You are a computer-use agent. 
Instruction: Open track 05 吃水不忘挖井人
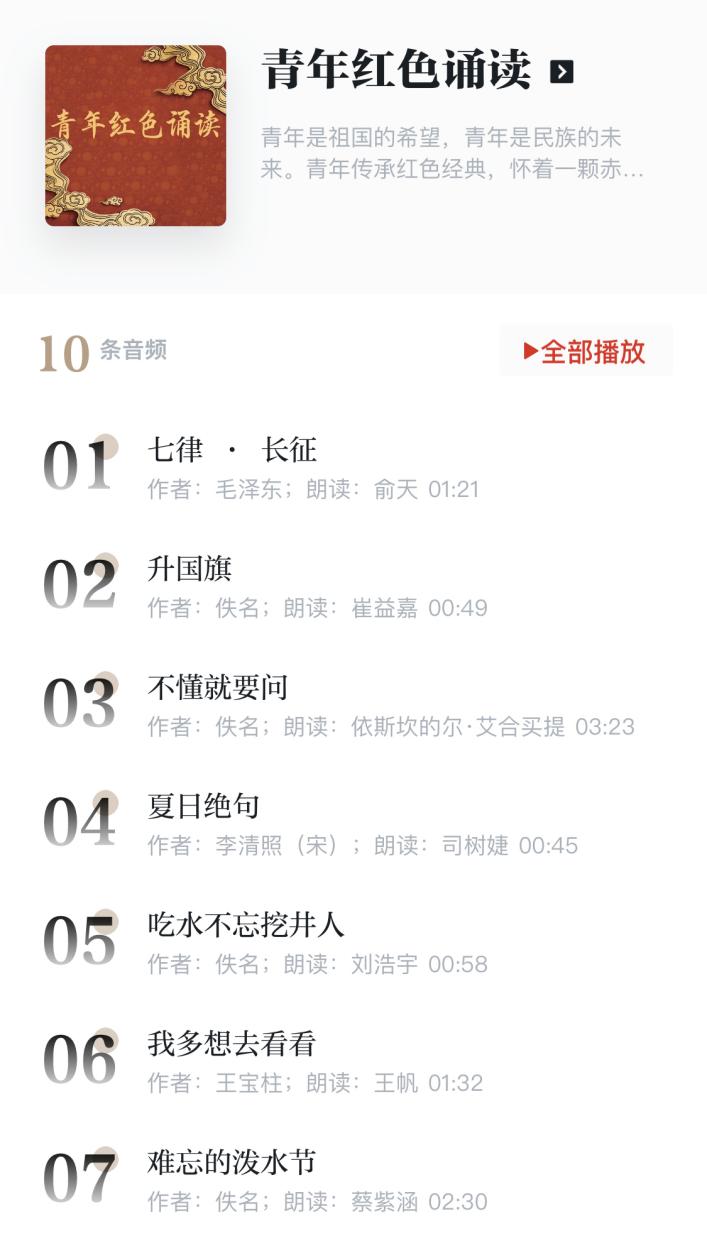pyautogui.click(x=246, y=925)
